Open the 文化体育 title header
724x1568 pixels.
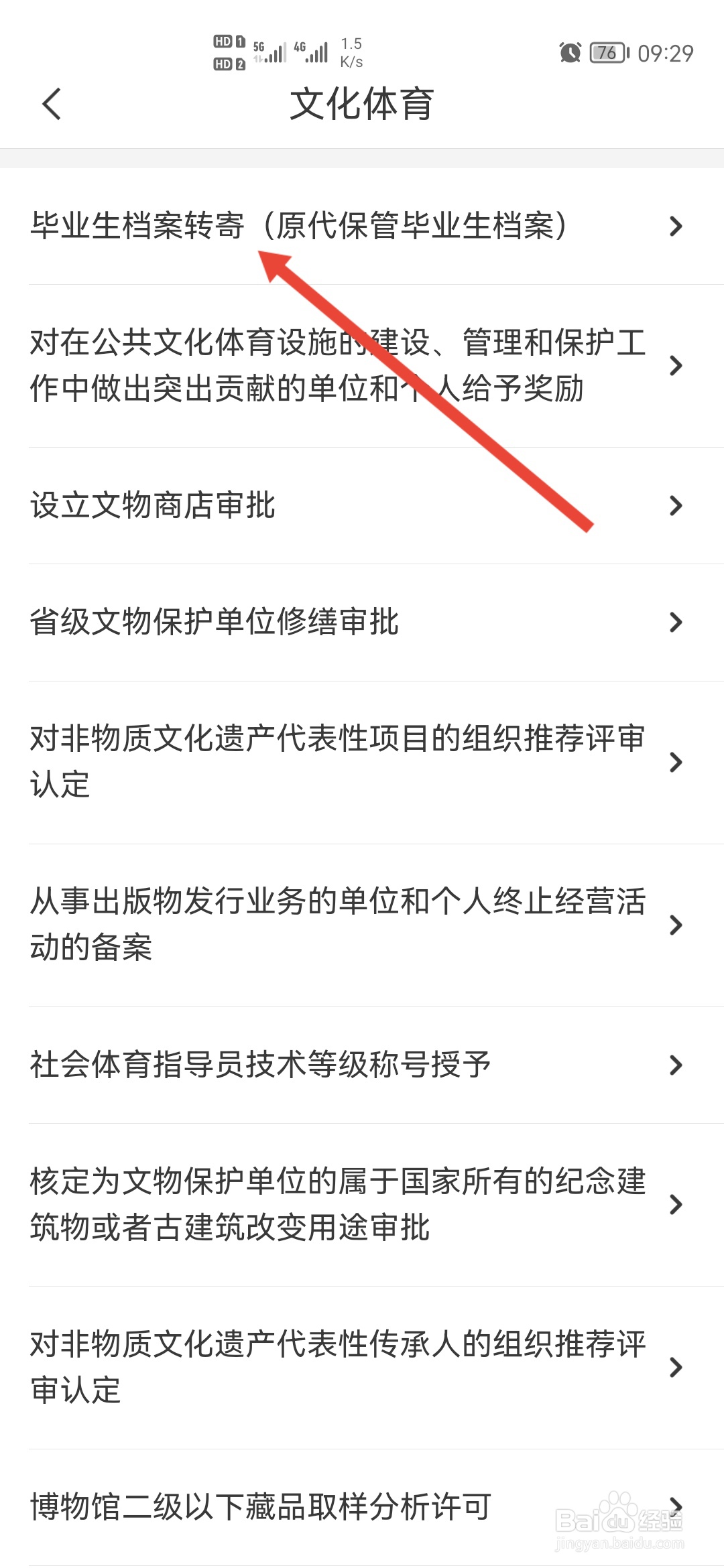tap(362, 105)
